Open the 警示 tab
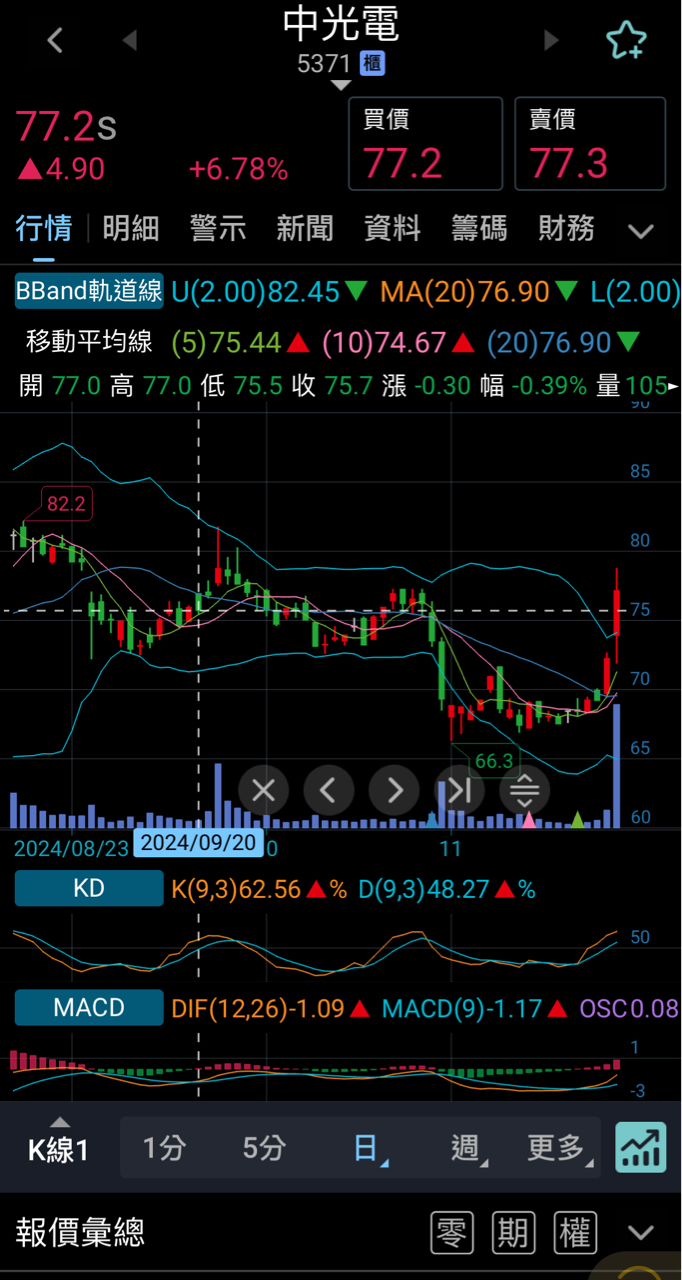The image size is (682, 1280). pyautogui.click(x=218, y=229)
